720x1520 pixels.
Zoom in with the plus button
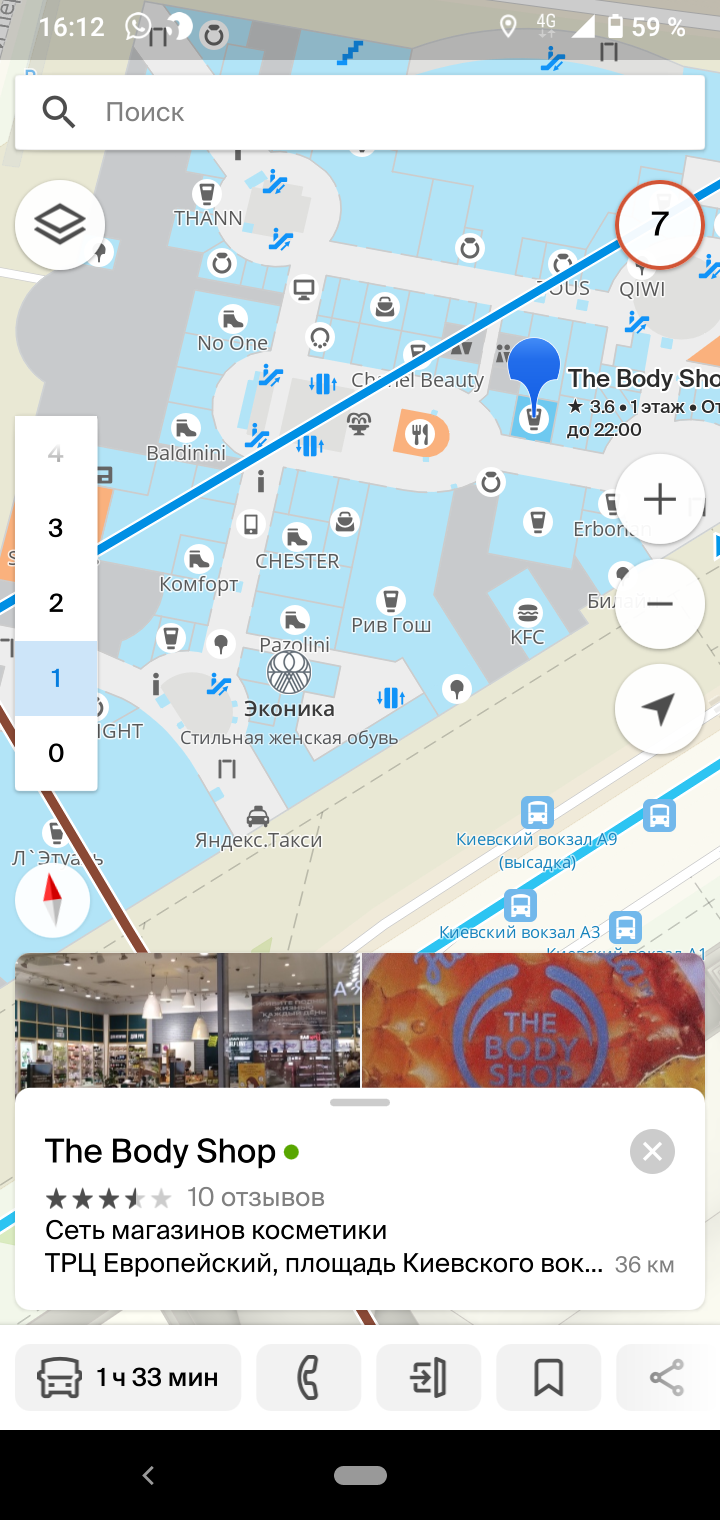pyautogui.click(x=659, y=499)
